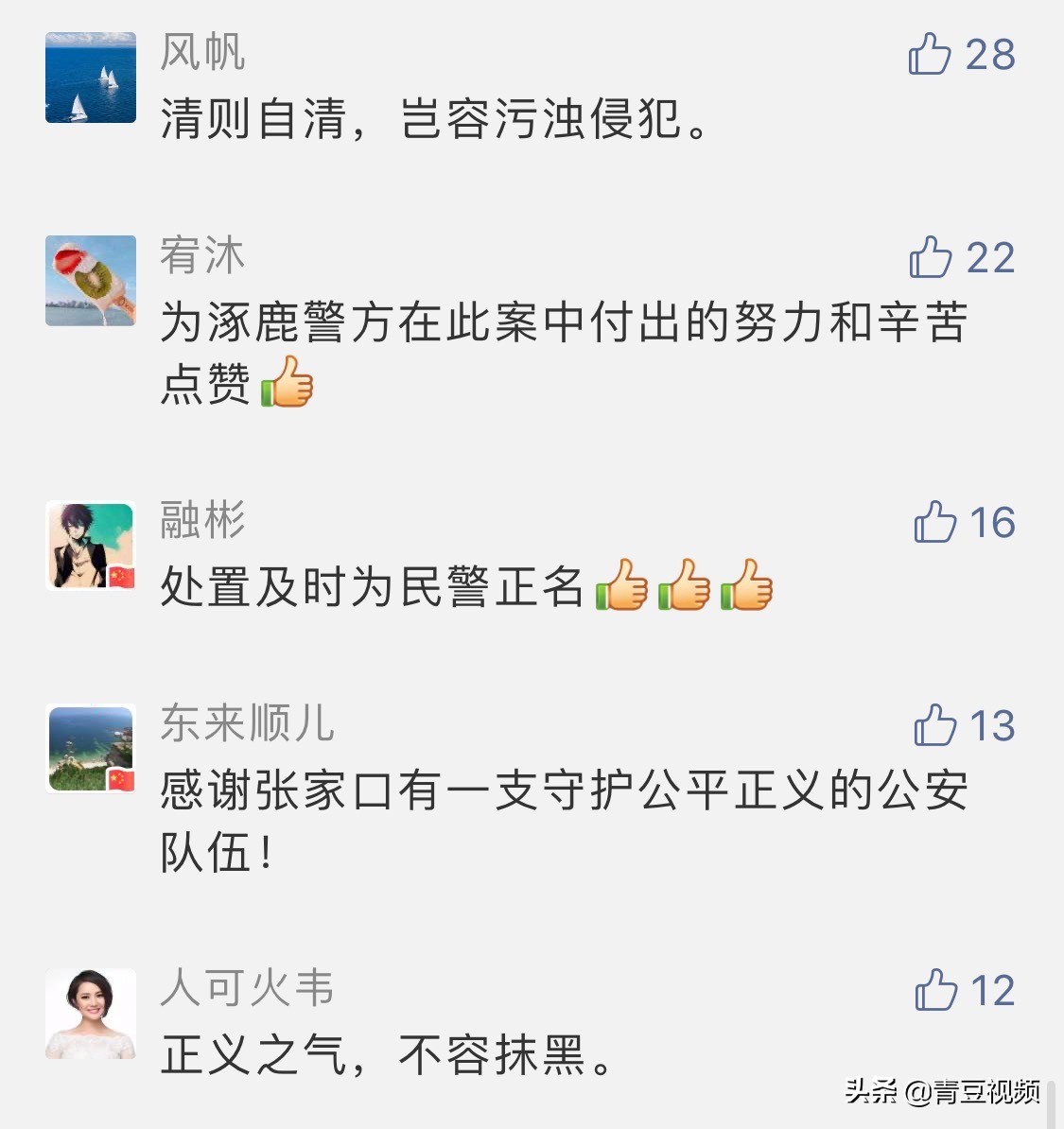Viewport: 1064px width, 1129px height.
Task: Click the like icon on 宥沐's comment
Action: pyautogui.click(x=931, y=256)
